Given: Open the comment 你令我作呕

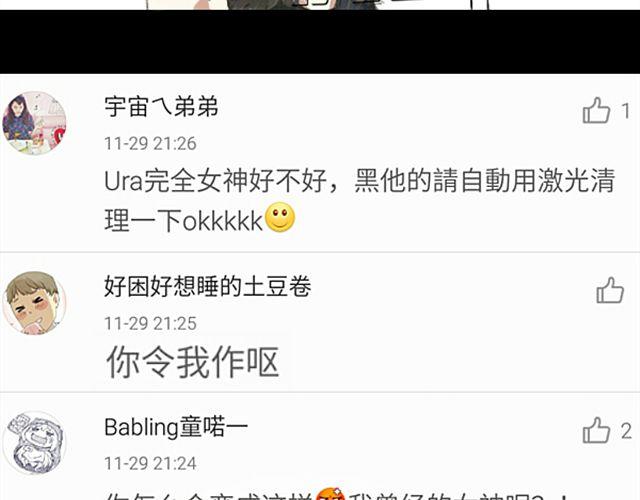Looking at the screenshot, I should (x=193, y=362).
